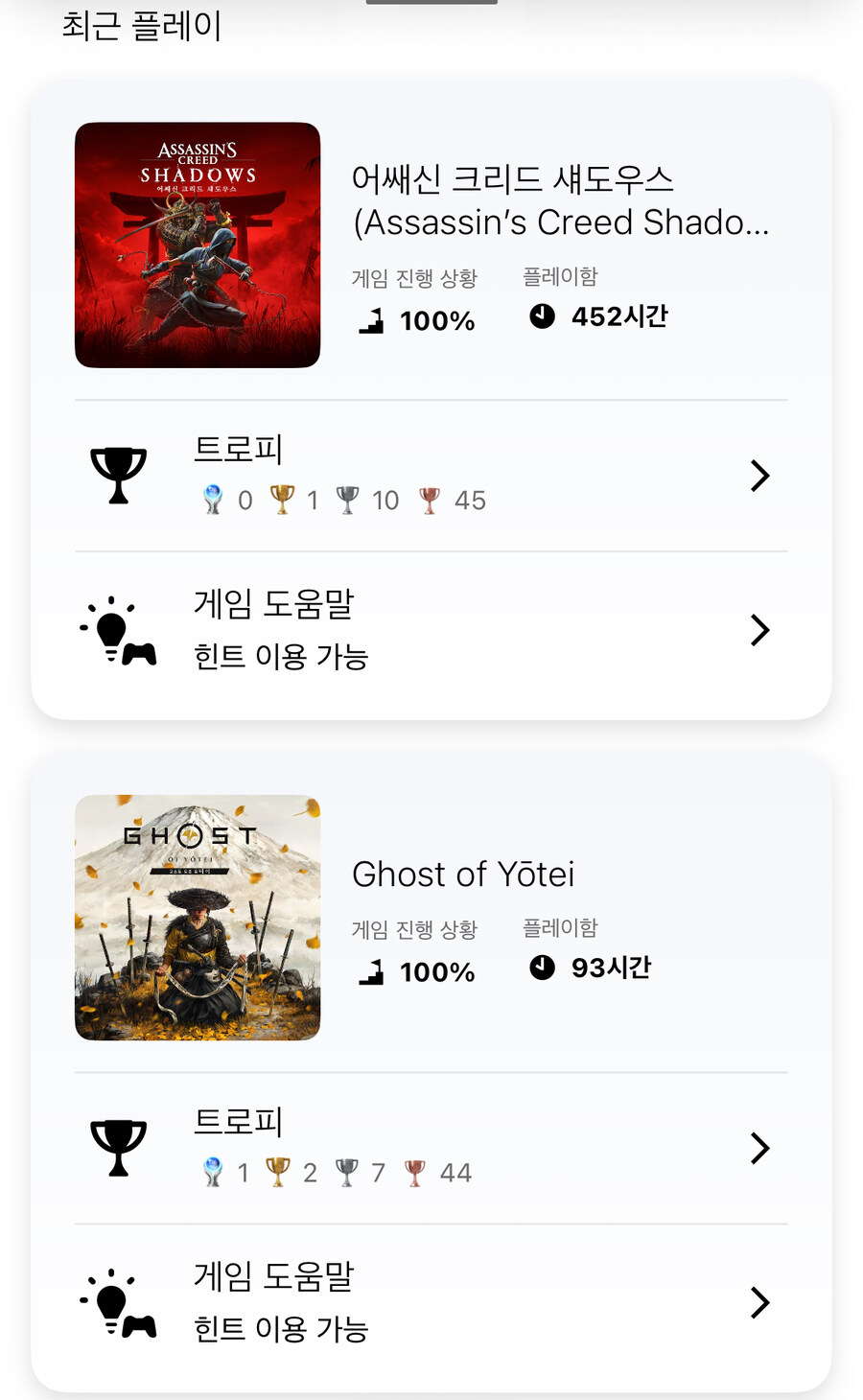Tap the silver trophy icon under Ghost of Yōtei
Viewport: 863px width, 1400px height.
pos(346,1171)
